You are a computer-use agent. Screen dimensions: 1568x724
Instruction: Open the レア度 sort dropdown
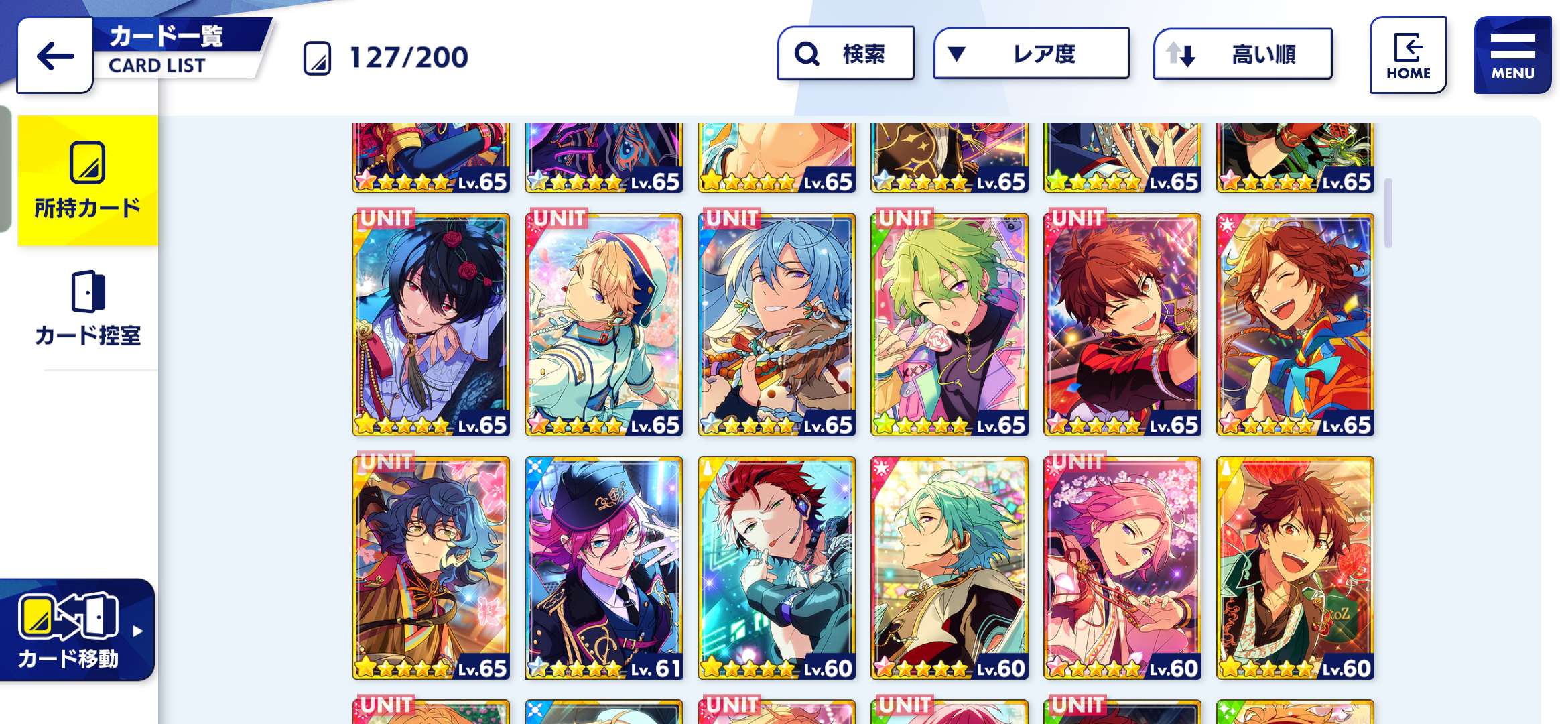[x=1031, y=54]
